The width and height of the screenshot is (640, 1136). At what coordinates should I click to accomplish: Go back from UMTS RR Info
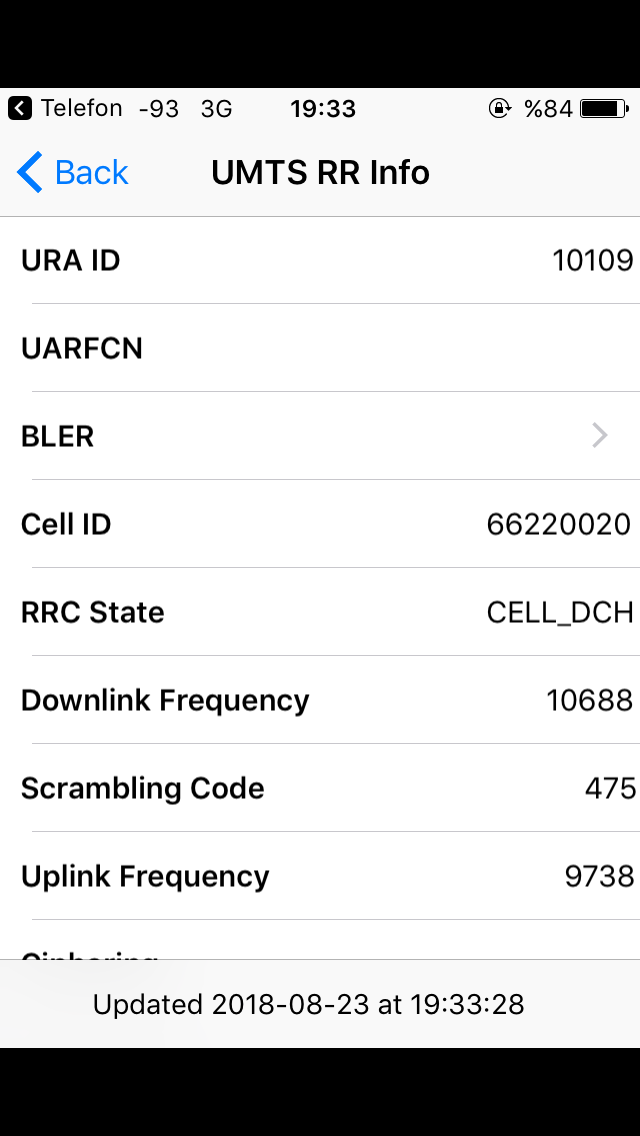[72, 172]
